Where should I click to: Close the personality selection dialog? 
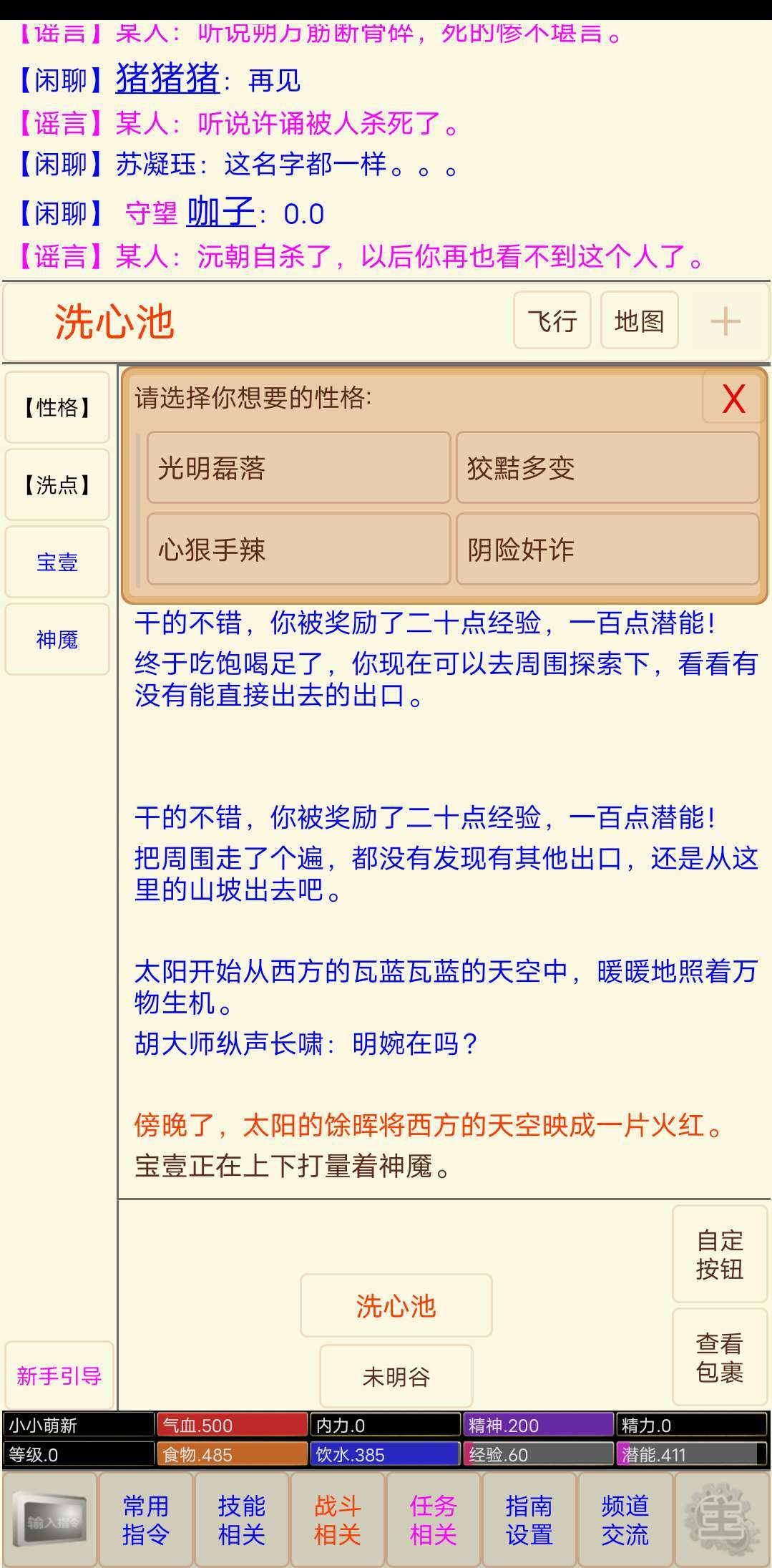(x=733, y=399)
